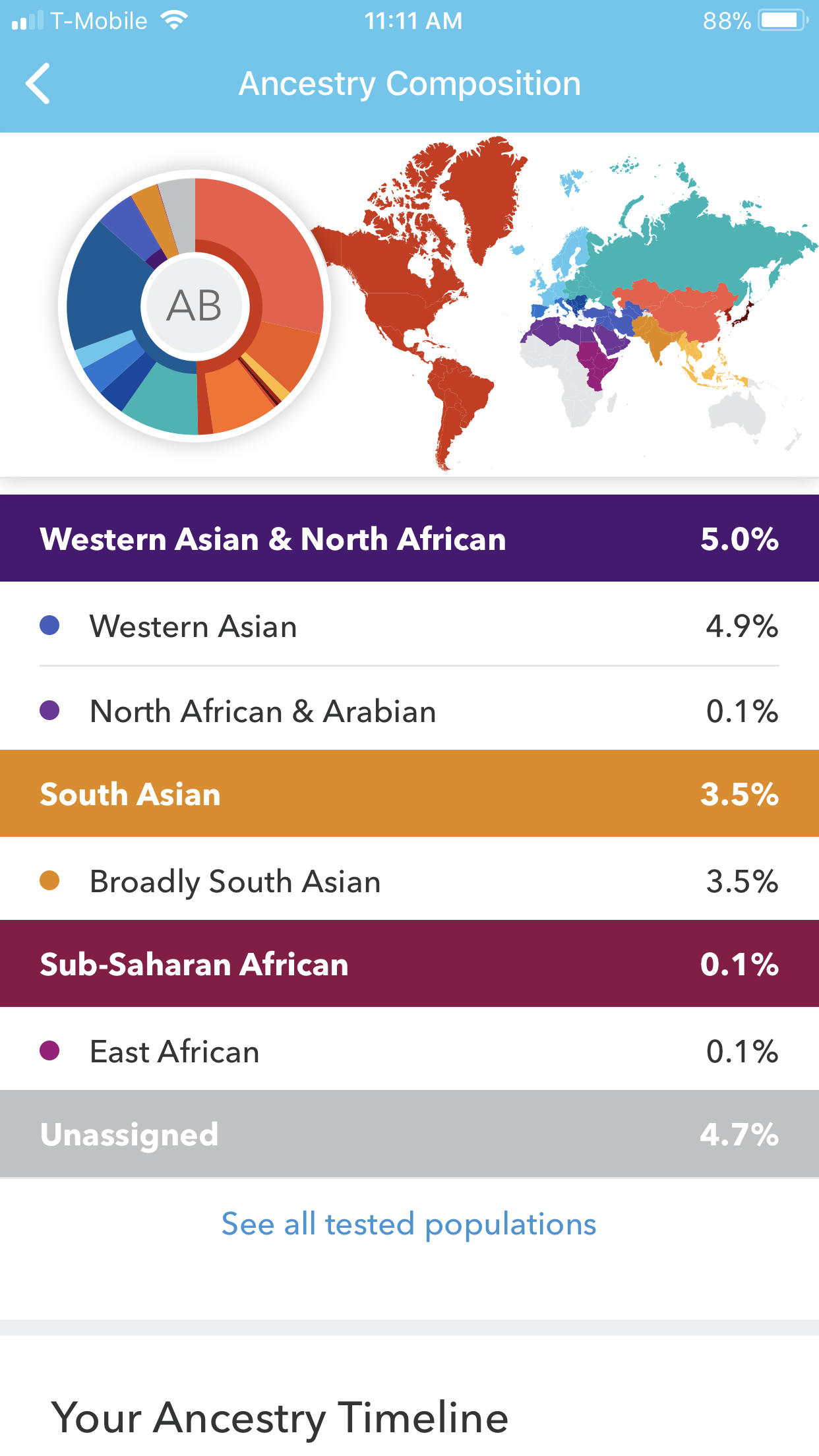
Task: Tap the Sub-Saharan African category header
Action: coord(409,963)
